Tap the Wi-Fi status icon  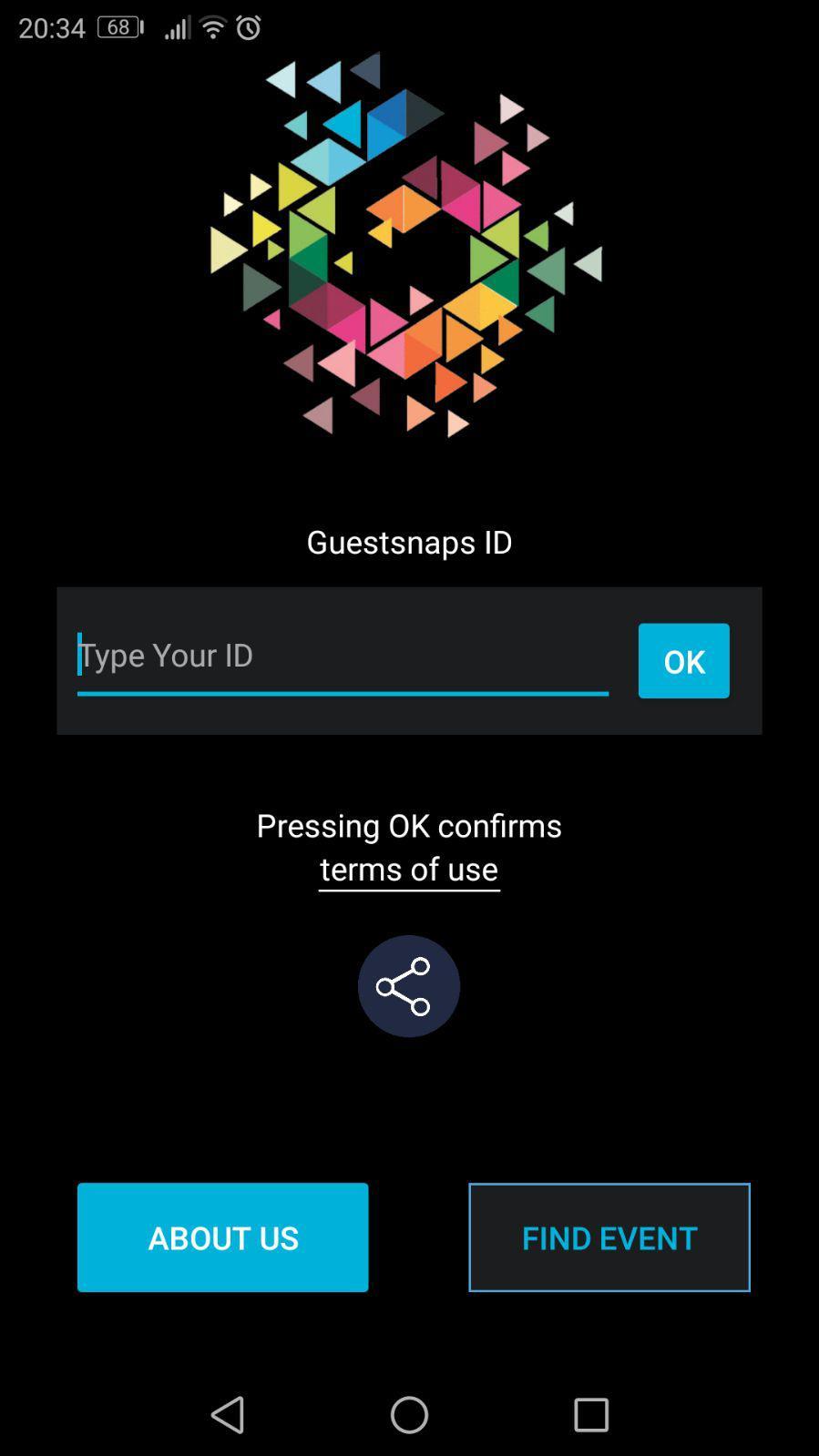click(x=211, y=27)
